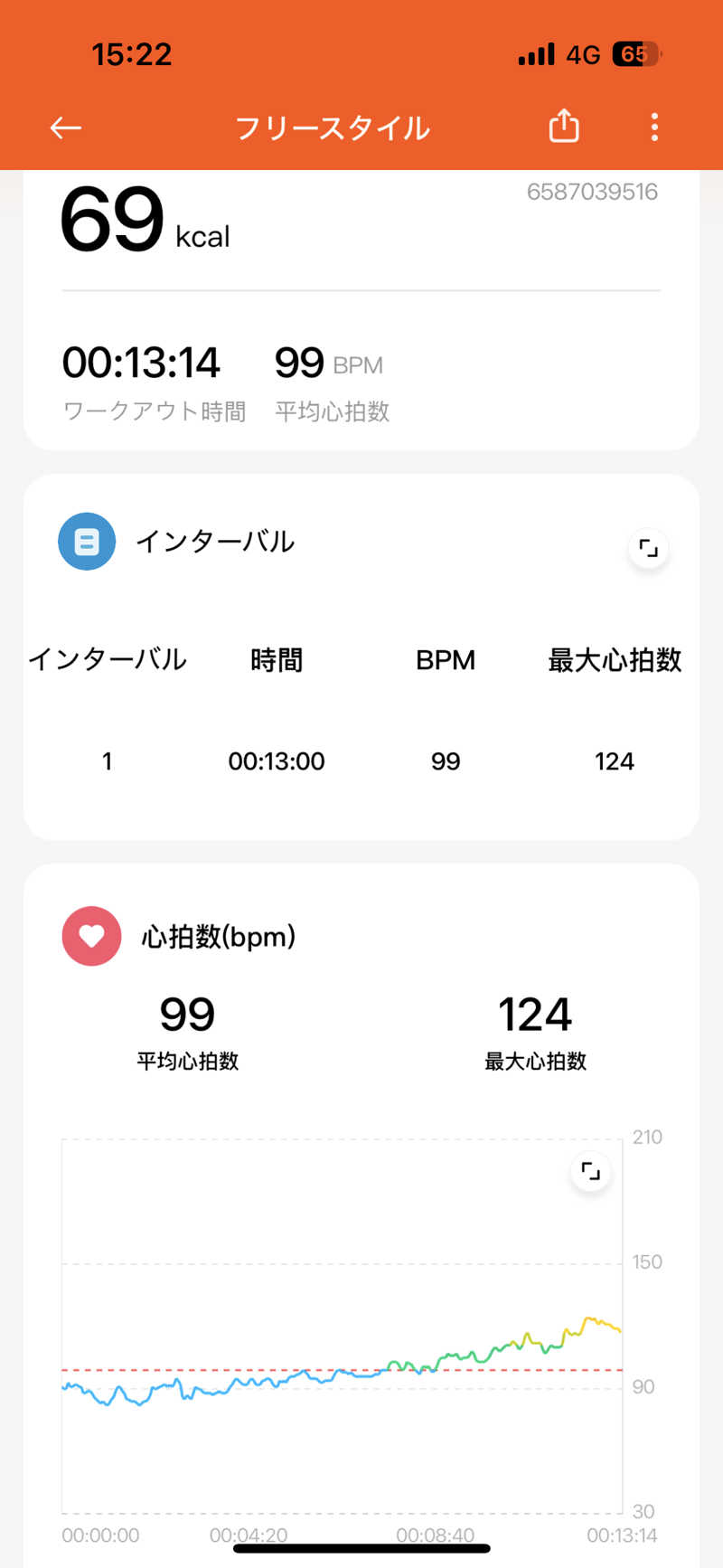
Task: Tap the heart icon beside 心拍数(bpm)
Action: [90, 936]
